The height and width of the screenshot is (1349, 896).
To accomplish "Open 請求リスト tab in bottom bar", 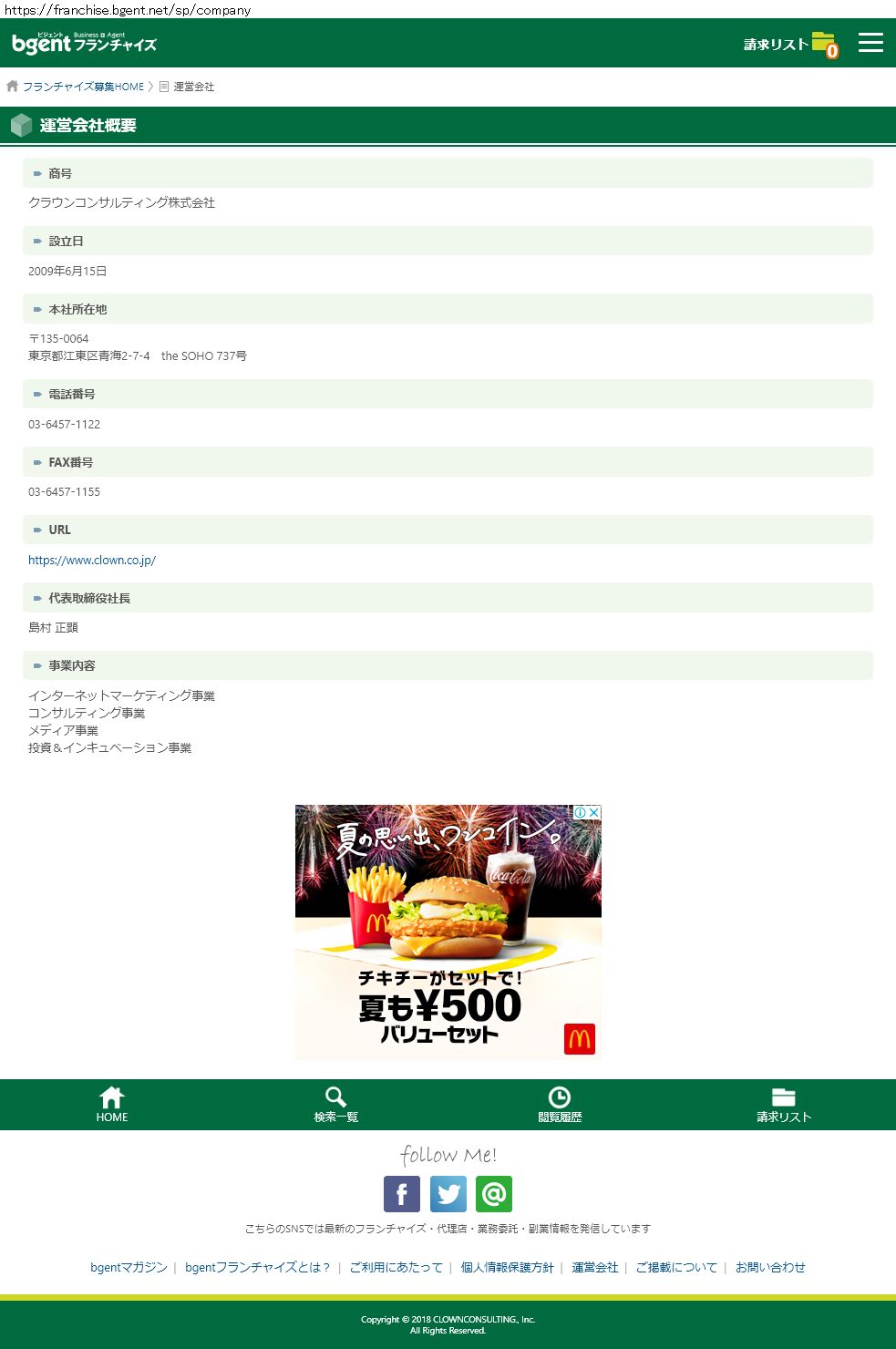I will point(783,1105).
